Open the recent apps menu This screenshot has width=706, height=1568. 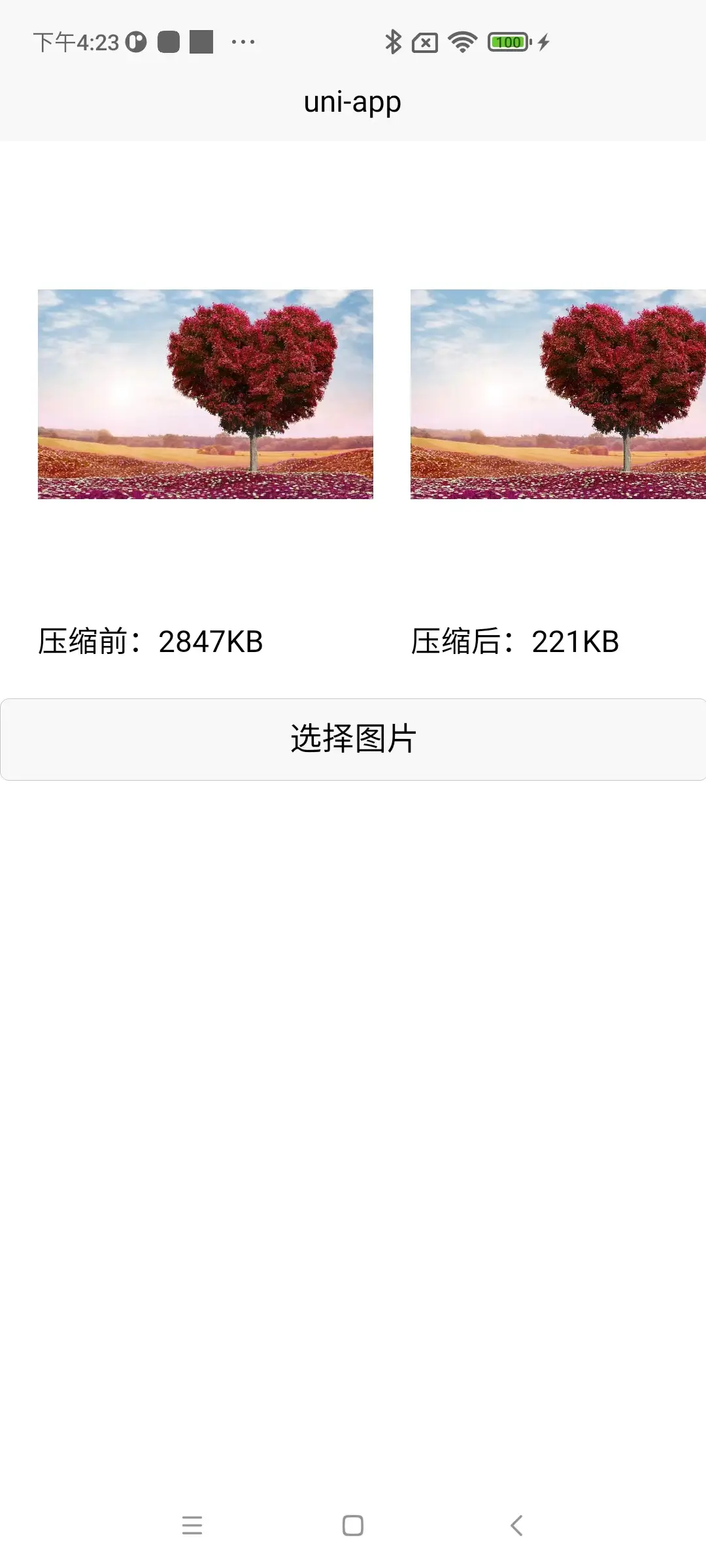pos(192,1526)
